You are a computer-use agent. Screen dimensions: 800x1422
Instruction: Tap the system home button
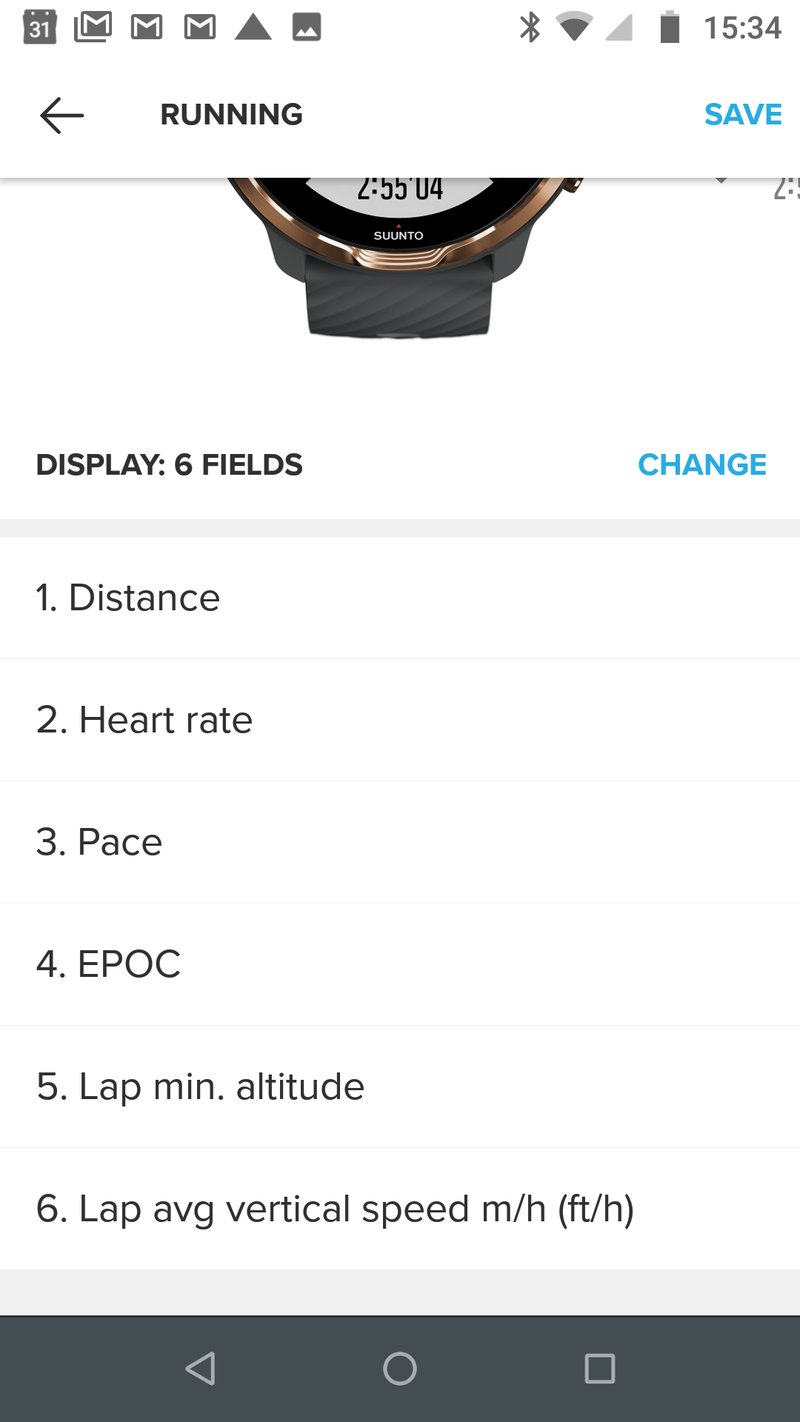tap(400, 1368)
